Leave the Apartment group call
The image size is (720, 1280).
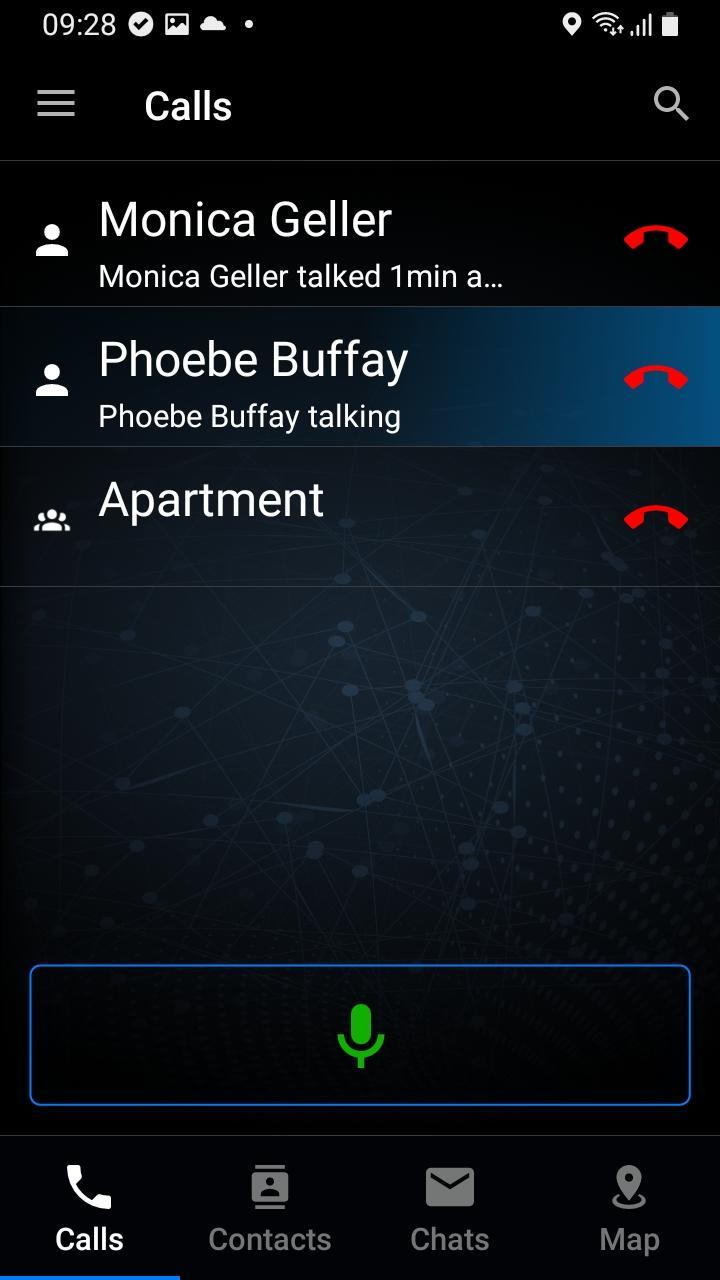click(x=656, y=518)
